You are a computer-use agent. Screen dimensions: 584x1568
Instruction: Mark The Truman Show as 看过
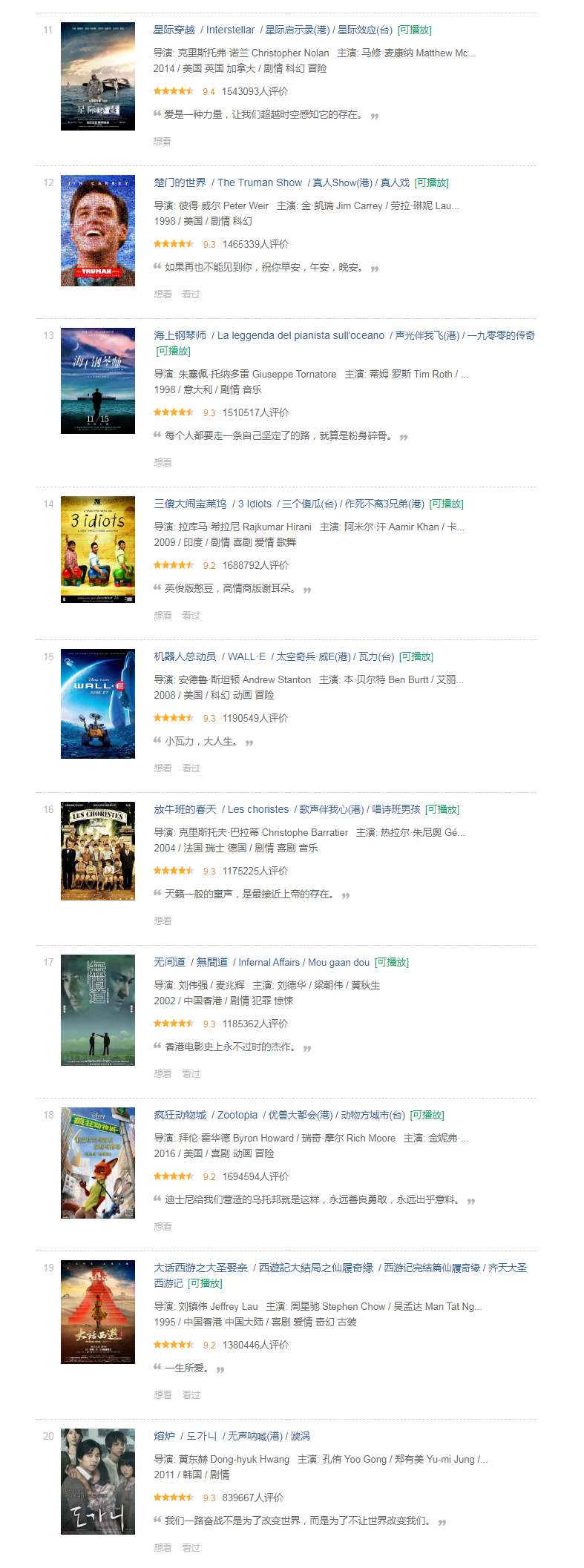pyautogui.click(x=191, y=294)
